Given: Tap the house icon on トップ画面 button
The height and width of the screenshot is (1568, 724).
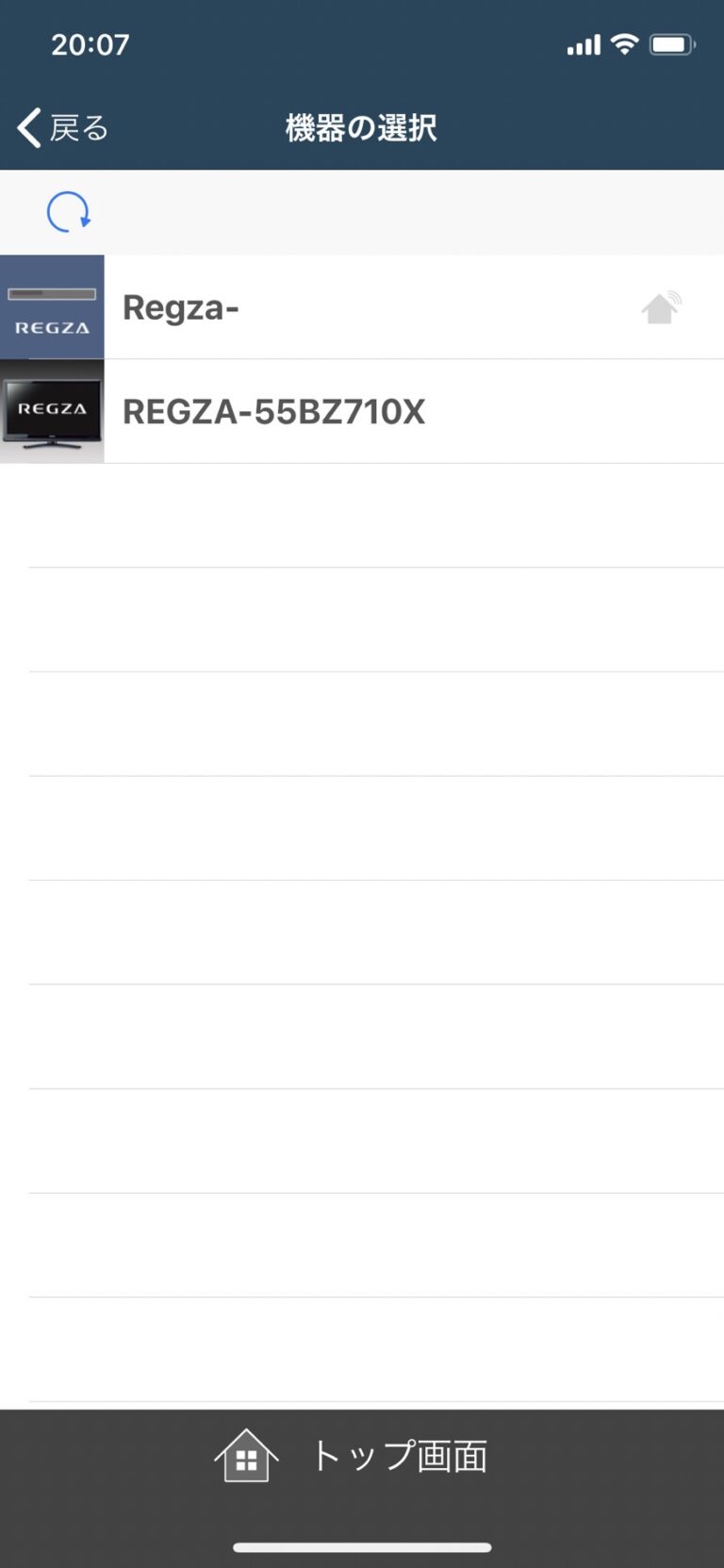Looking at the screenshot, I should (x=246, y=1455).
